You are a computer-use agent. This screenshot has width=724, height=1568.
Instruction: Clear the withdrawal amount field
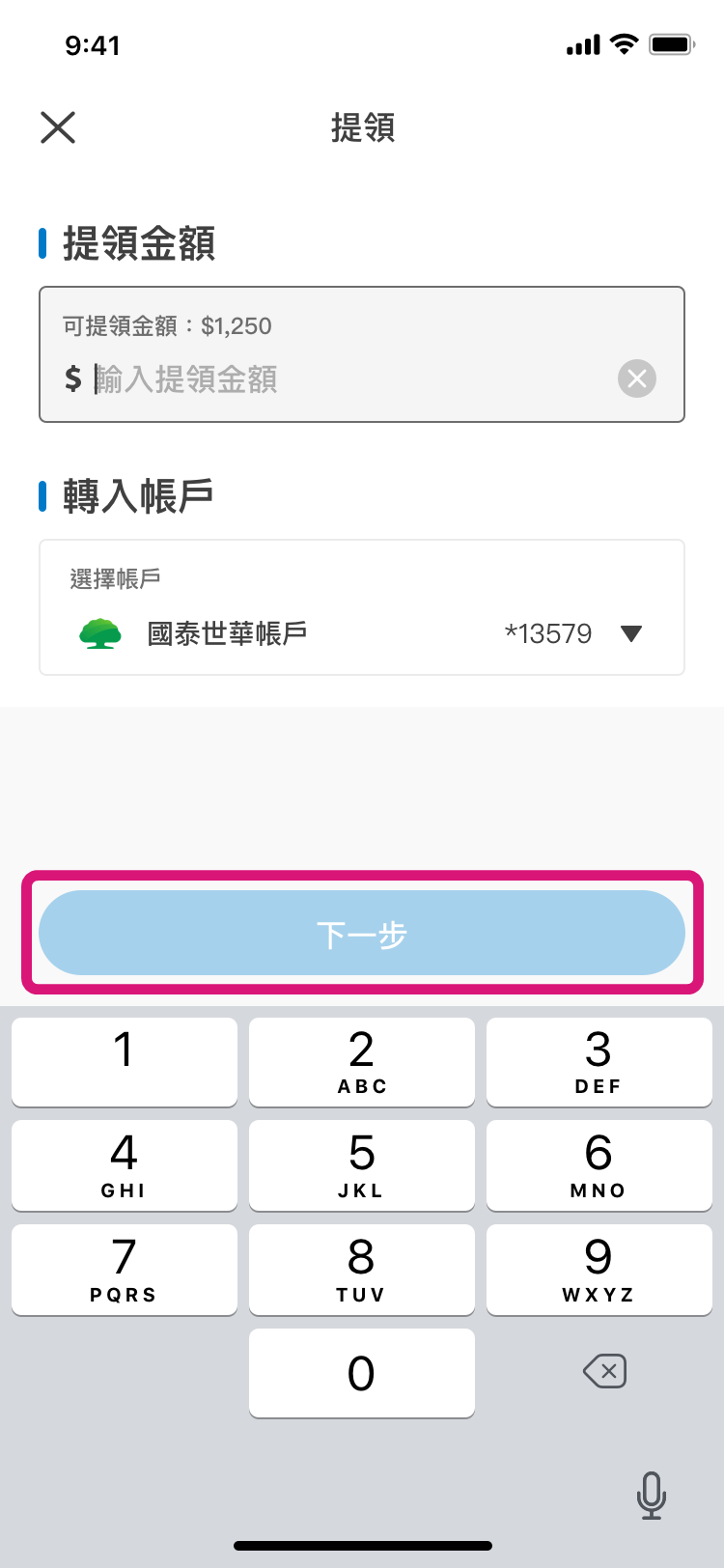point(637,378)
